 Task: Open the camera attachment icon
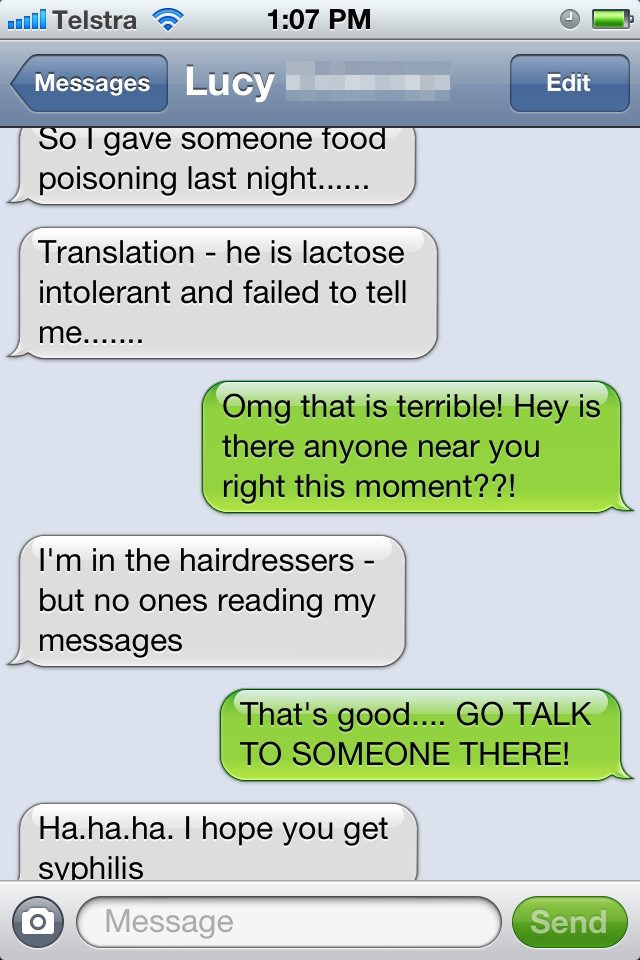(x=38, y=921)
